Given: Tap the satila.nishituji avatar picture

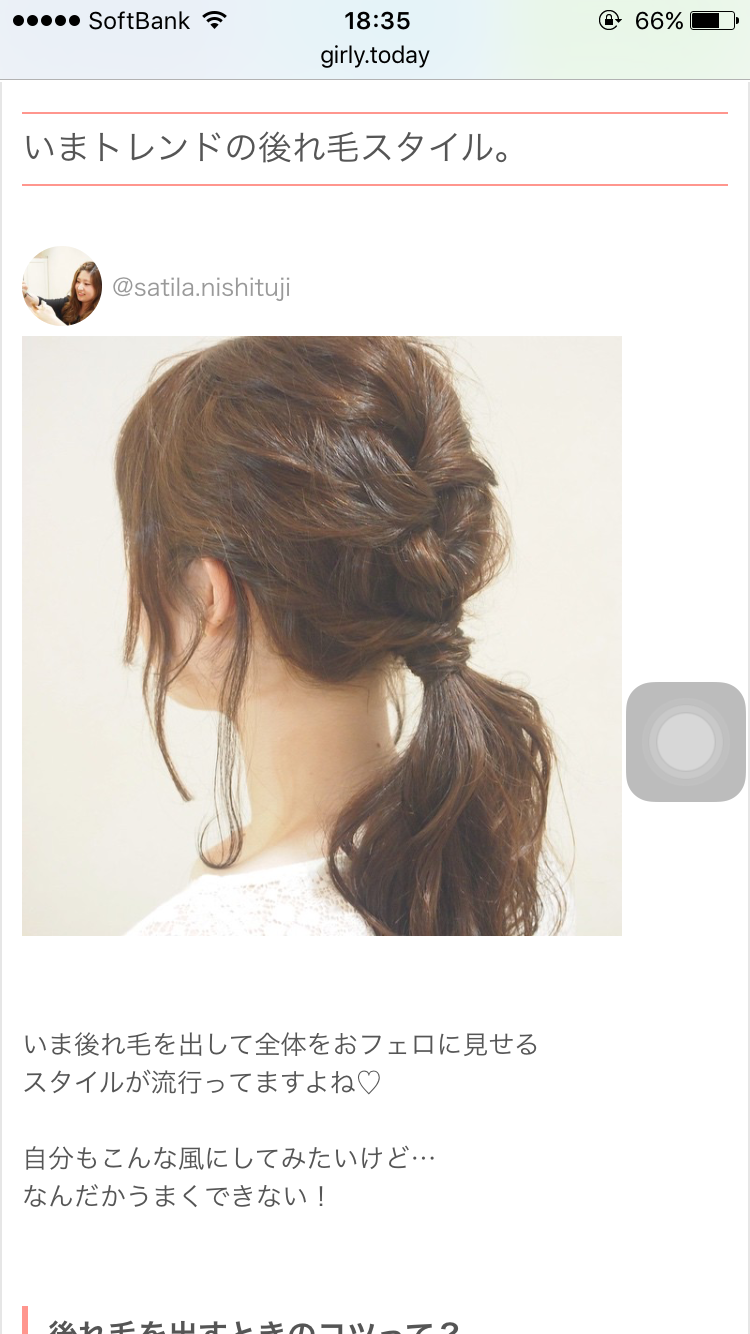Looking at the screenshot, I should click(62, 286).
